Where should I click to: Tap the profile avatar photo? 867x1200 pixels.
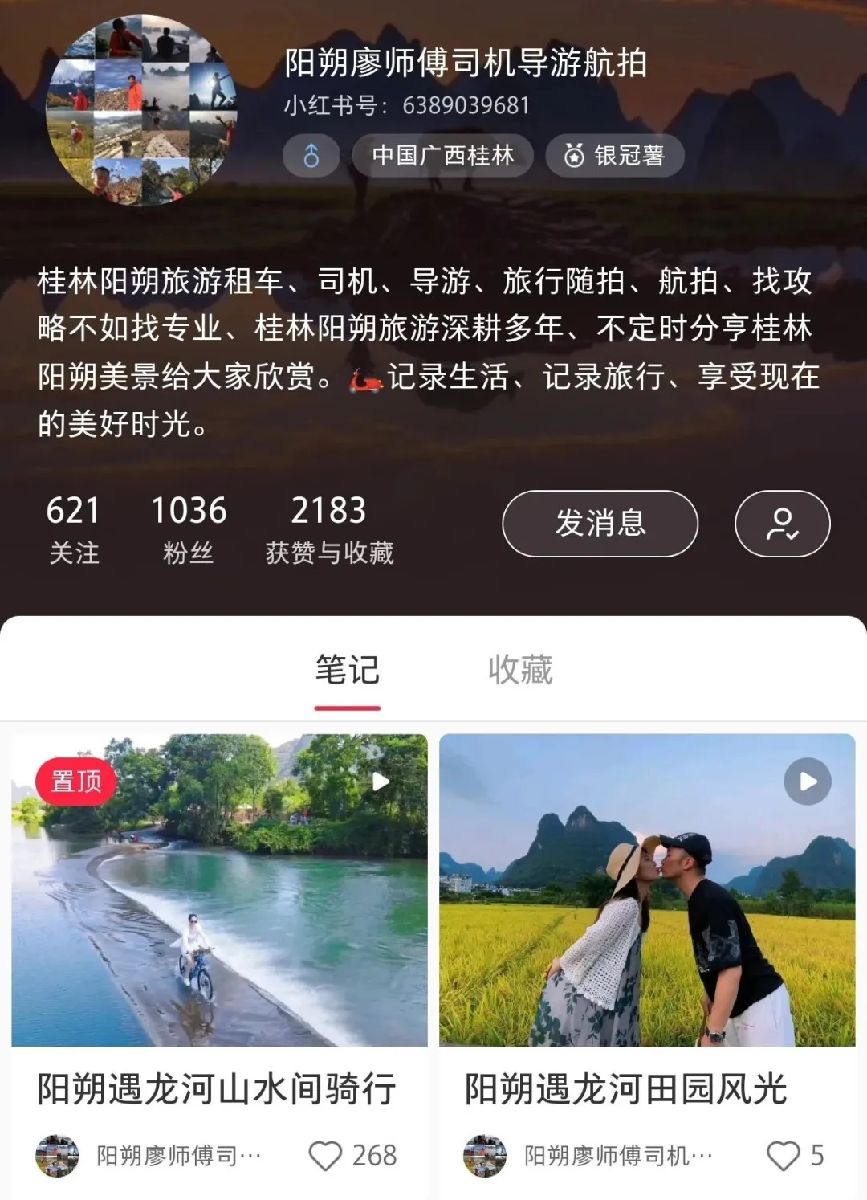click(141, 110)
